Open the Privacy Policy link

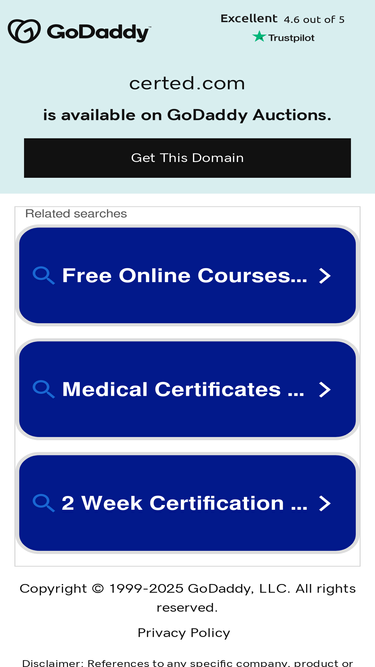coord(184,633)
